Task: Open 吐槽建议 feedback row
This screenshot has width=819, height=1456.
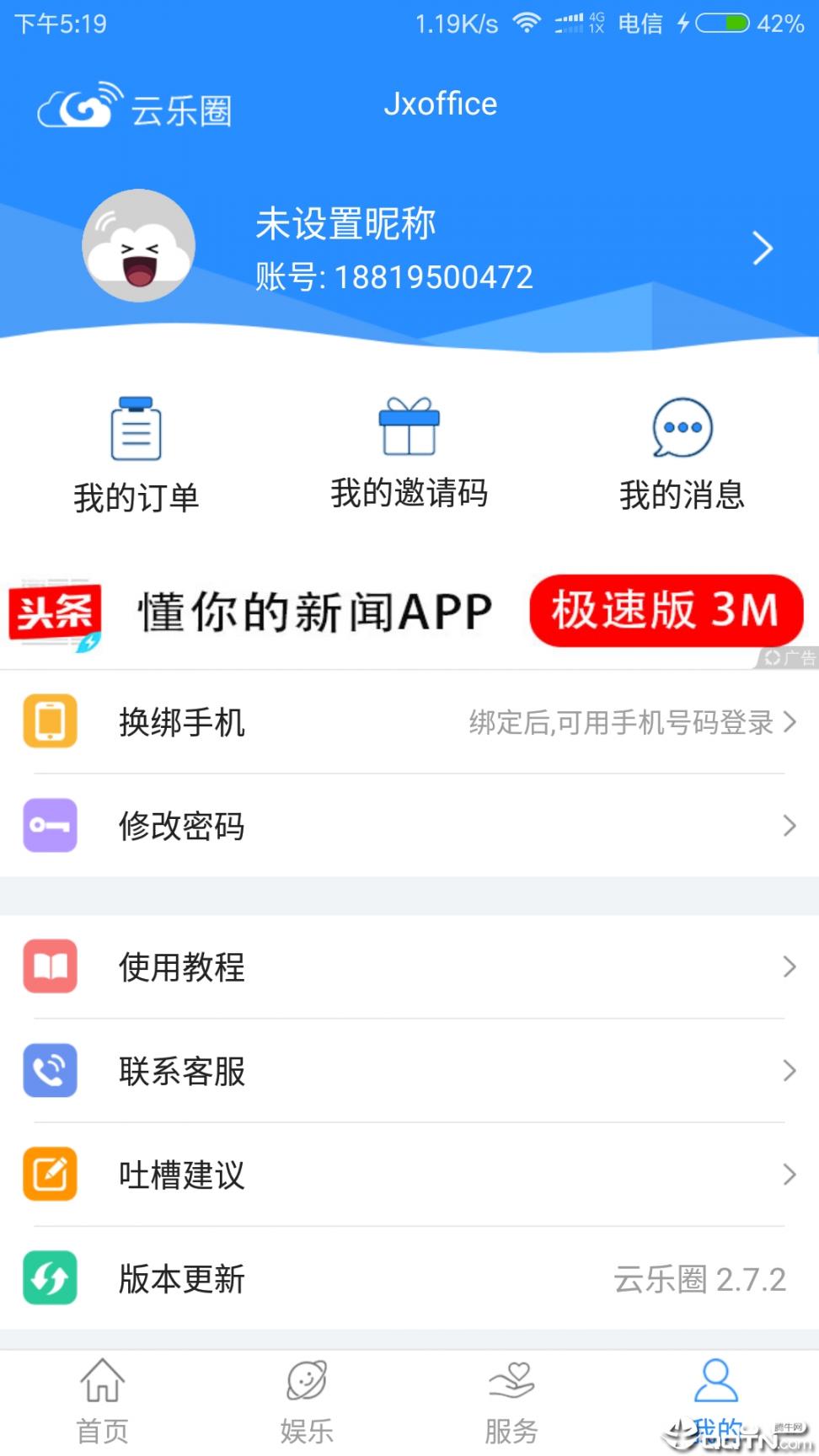Action: (409, 1175)
